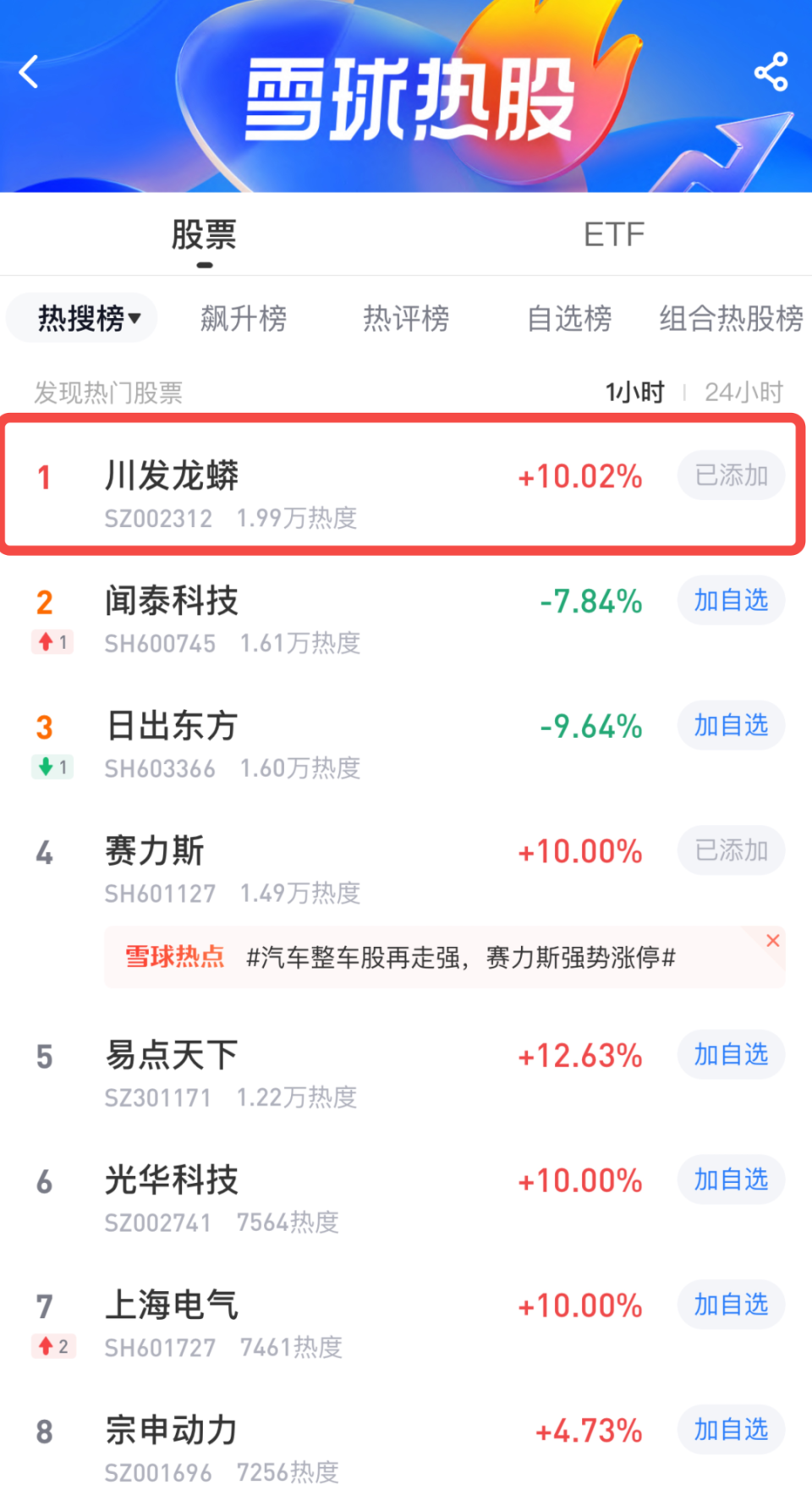This screenshot has width=812, height=1501.
Task: Select the 24小时 time range
Action: (743, 393)
